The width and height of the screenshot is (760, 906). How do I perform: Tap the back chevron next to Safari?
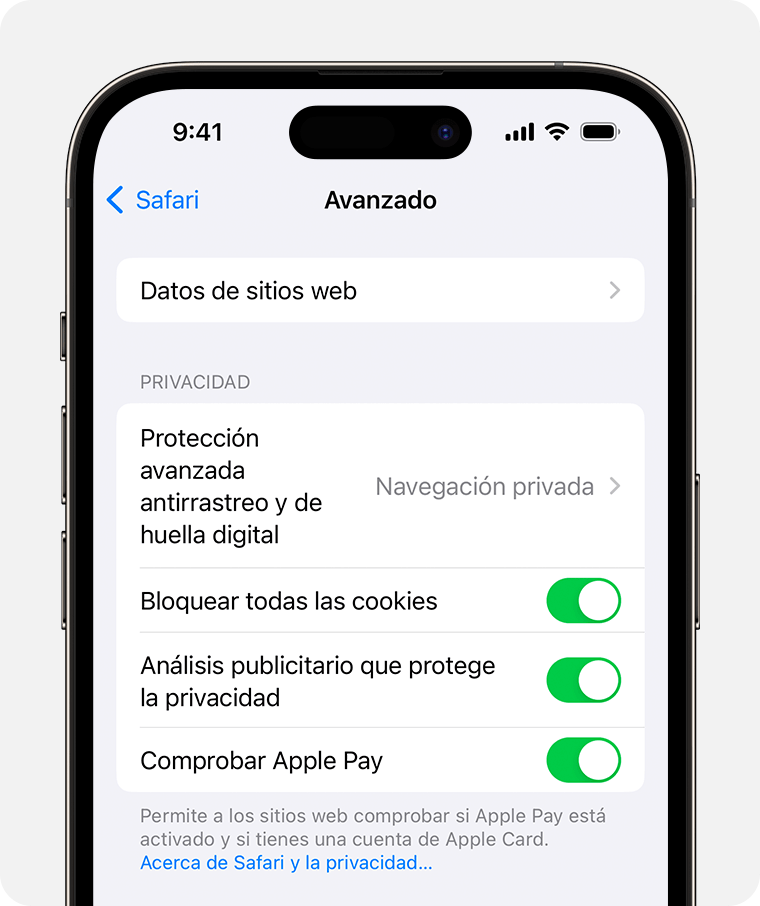[114, 200]
